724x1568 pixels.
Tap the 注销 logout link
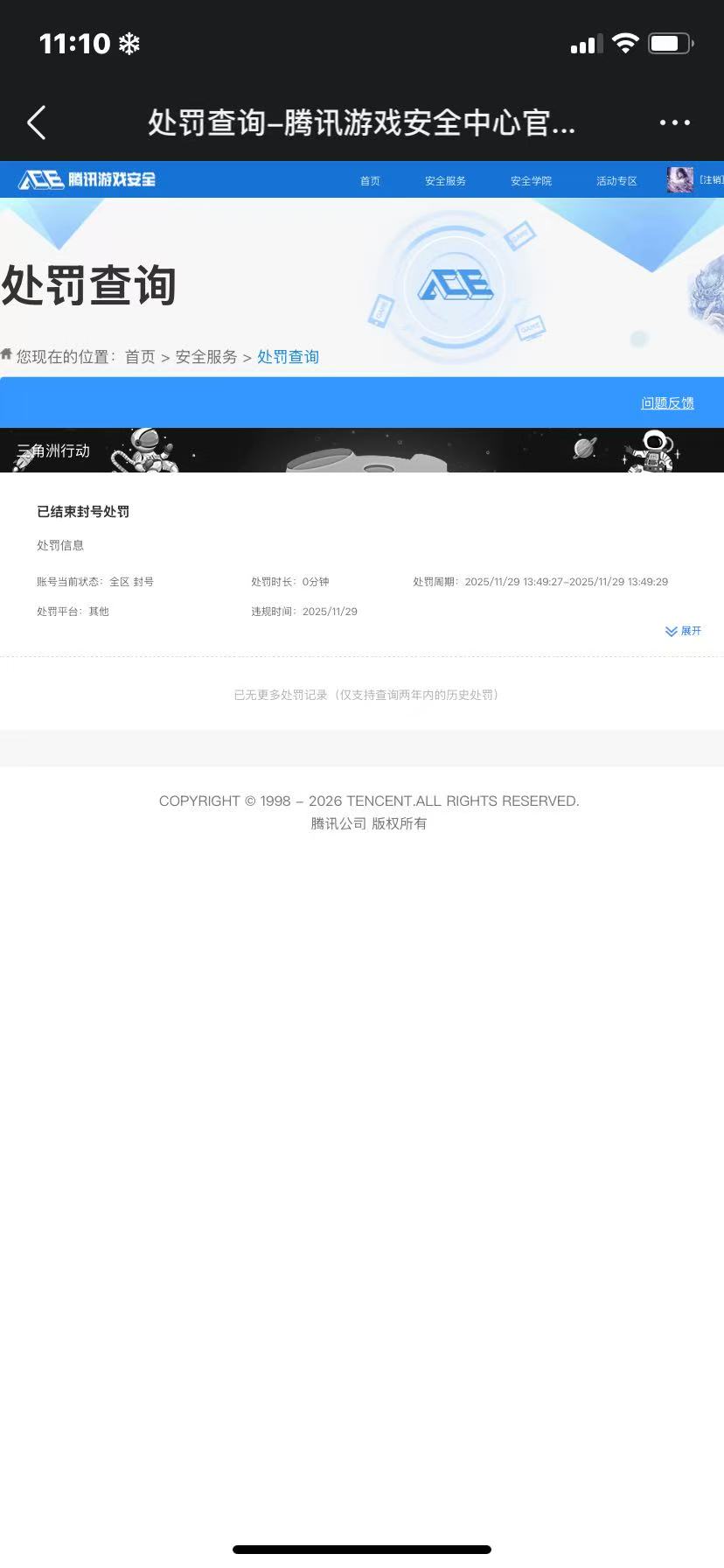[711, 180]
